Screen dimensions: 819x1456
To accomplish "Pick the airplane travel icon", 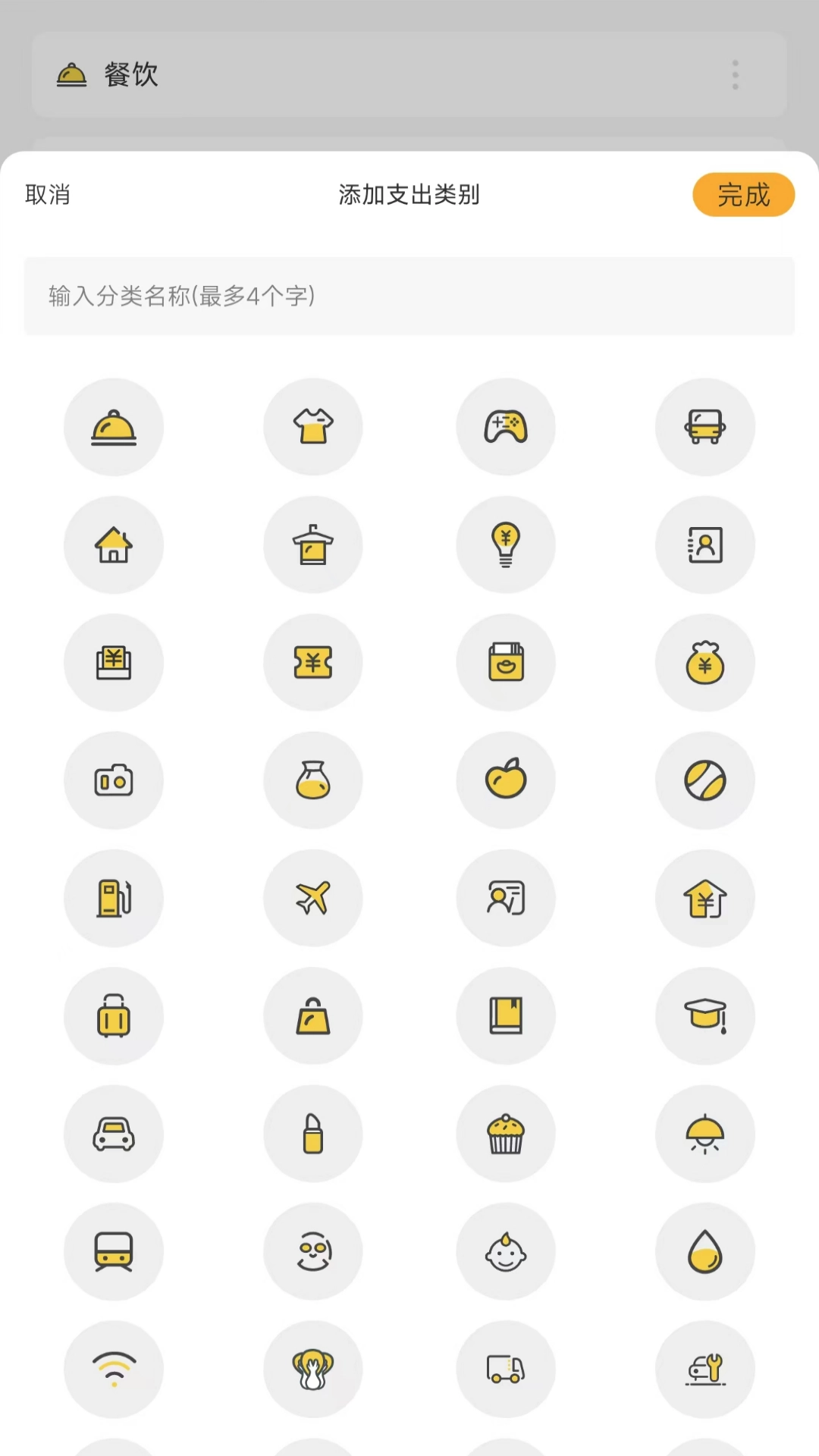I will tap(312, 898).
